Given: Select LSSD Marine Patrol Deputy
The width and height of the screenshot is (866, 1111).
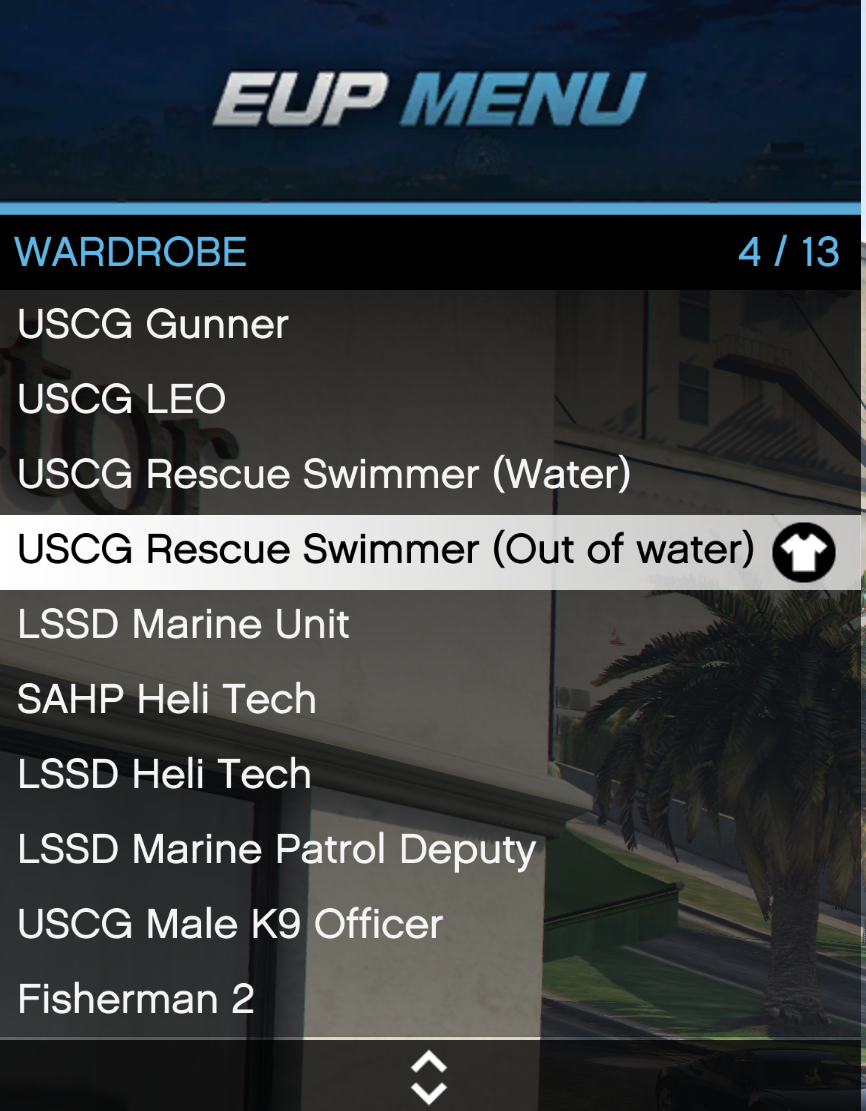Looking at the screenshot, I should coord(277,851).
